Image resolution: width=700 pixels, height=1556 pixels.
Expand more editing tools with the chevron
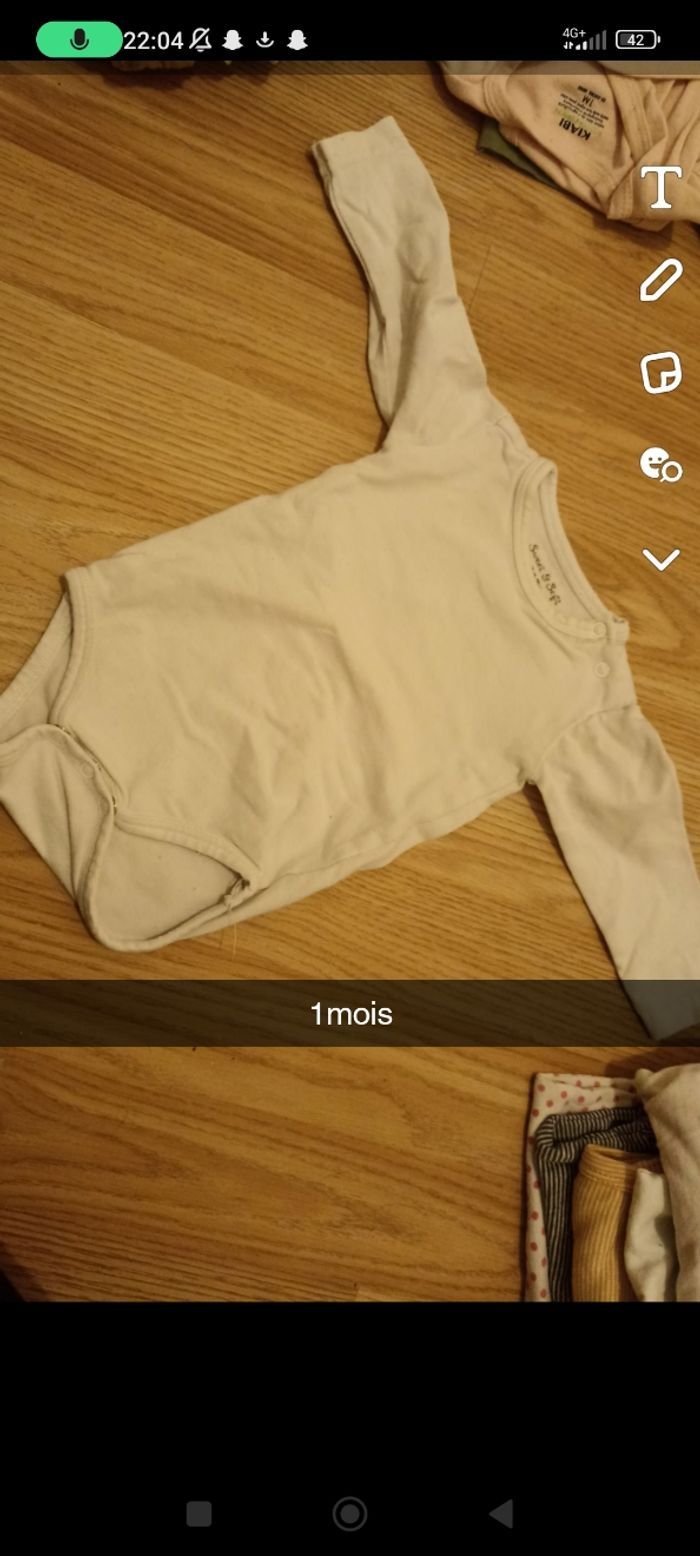click(660, 559)
